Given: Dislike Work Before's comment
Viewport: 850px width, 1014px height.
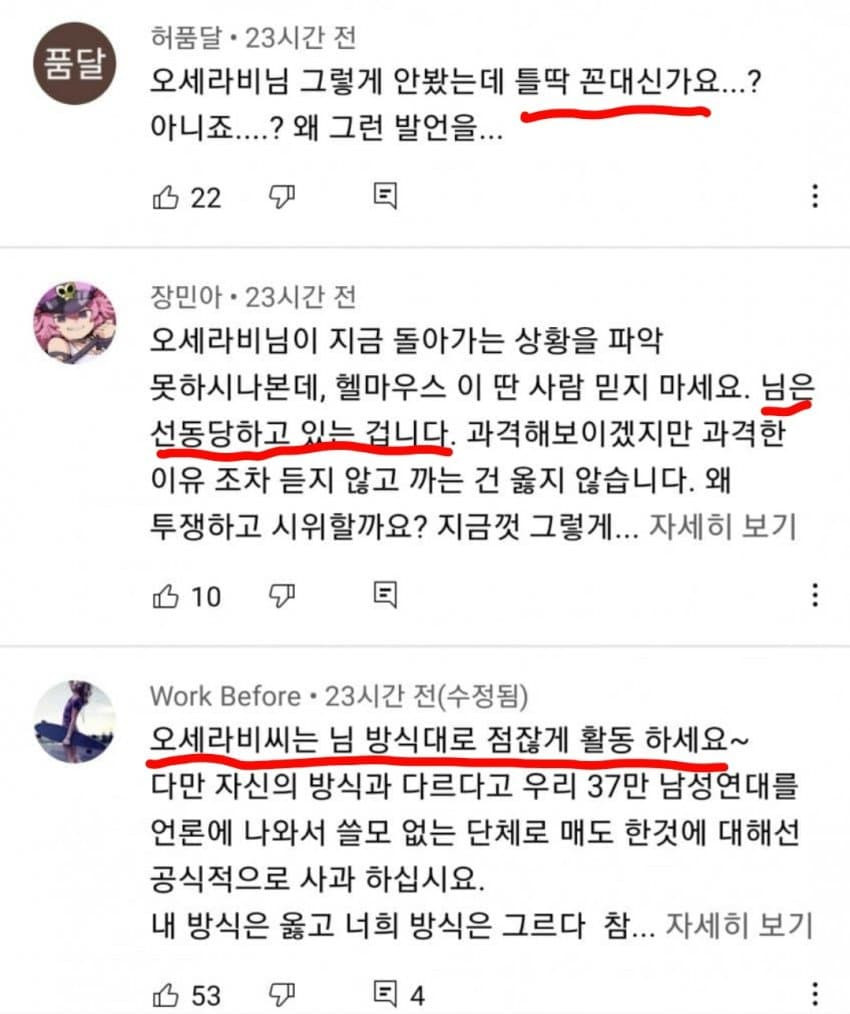Looking at the screenshot, I should pyautogui.click(x=283, y=995).
